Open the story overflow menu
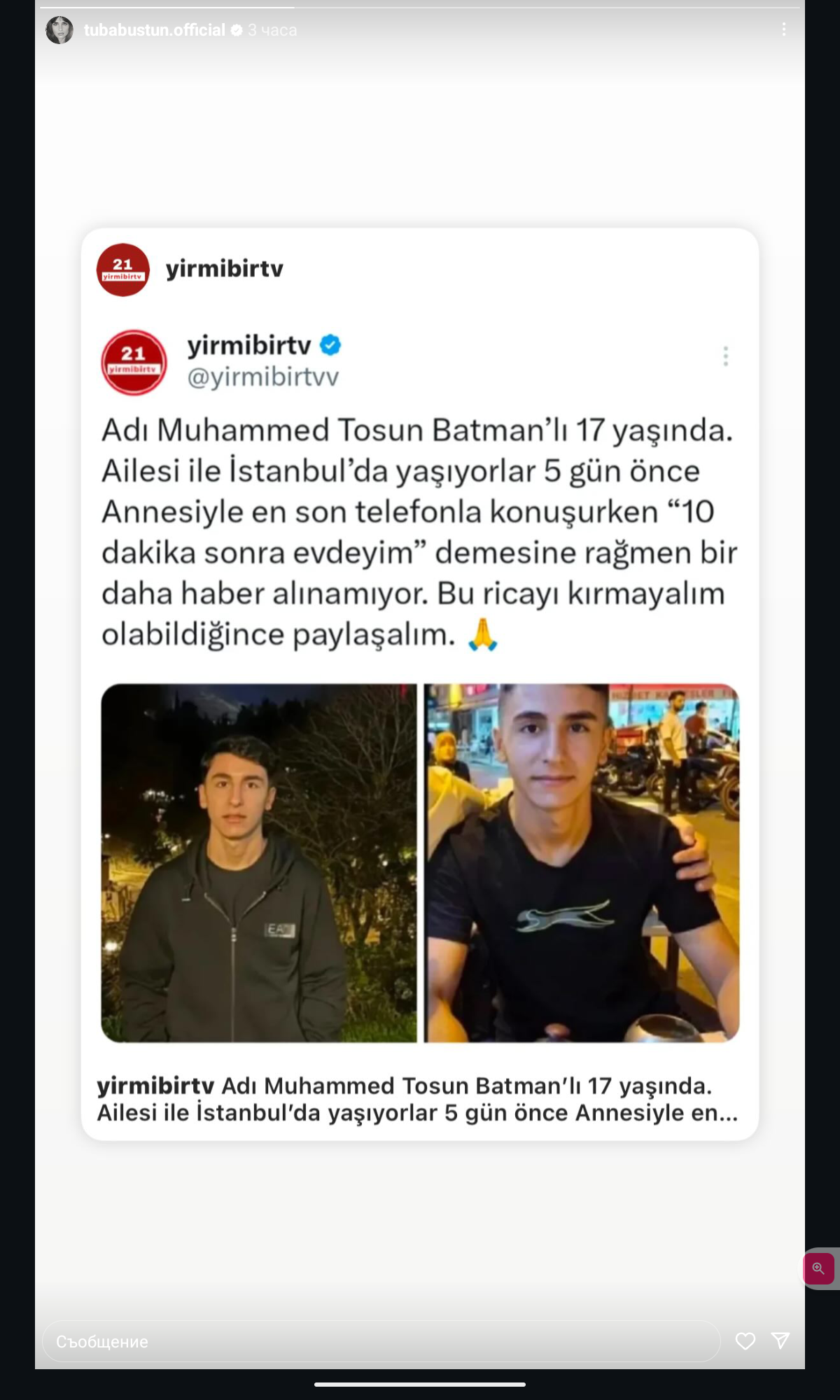This screenshot has width=840, height=1400. 783,29
